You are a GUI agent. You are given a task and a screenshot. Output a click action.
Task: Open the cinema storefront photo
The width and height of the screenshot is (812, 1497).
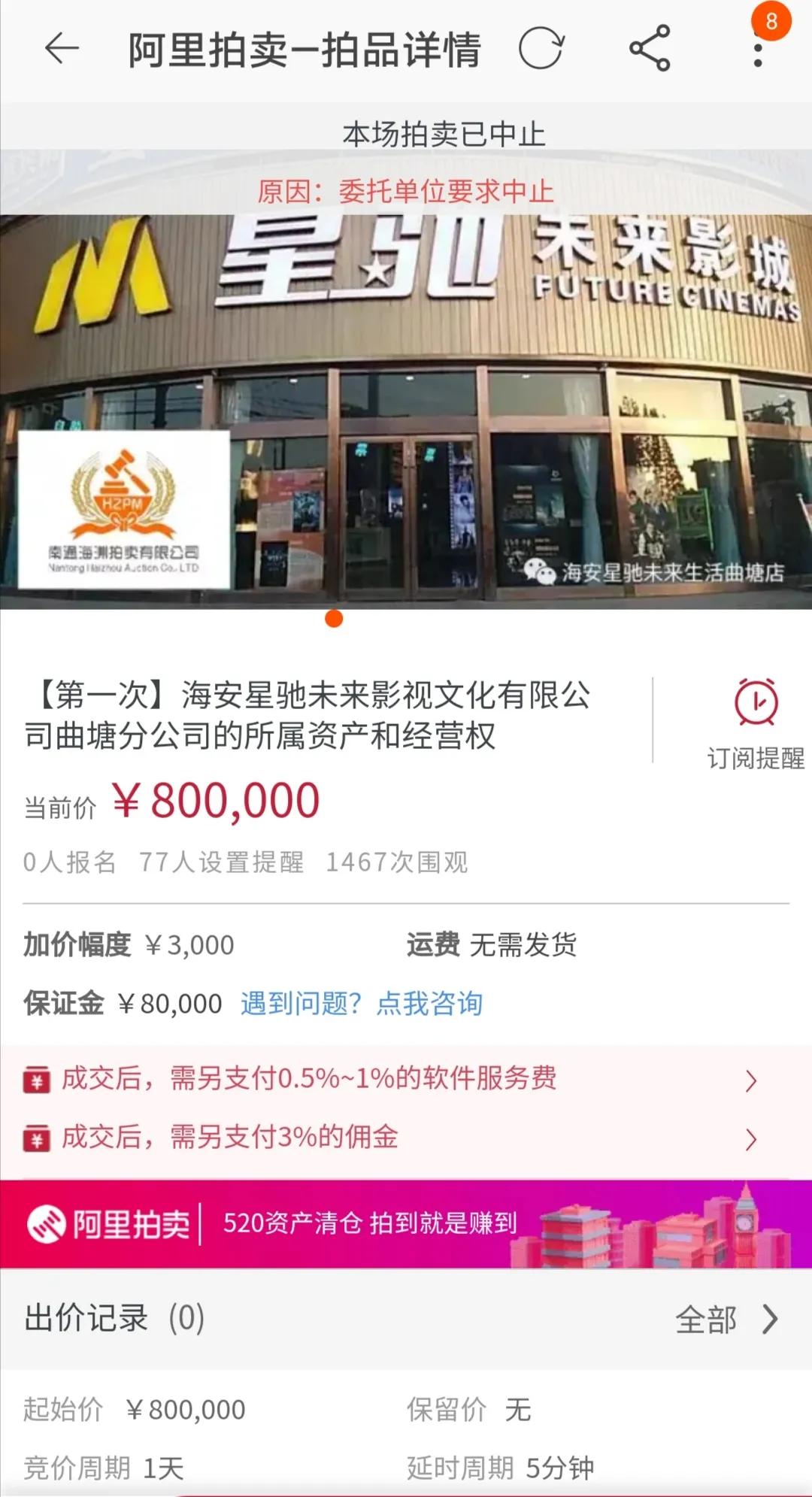[406, 411]
